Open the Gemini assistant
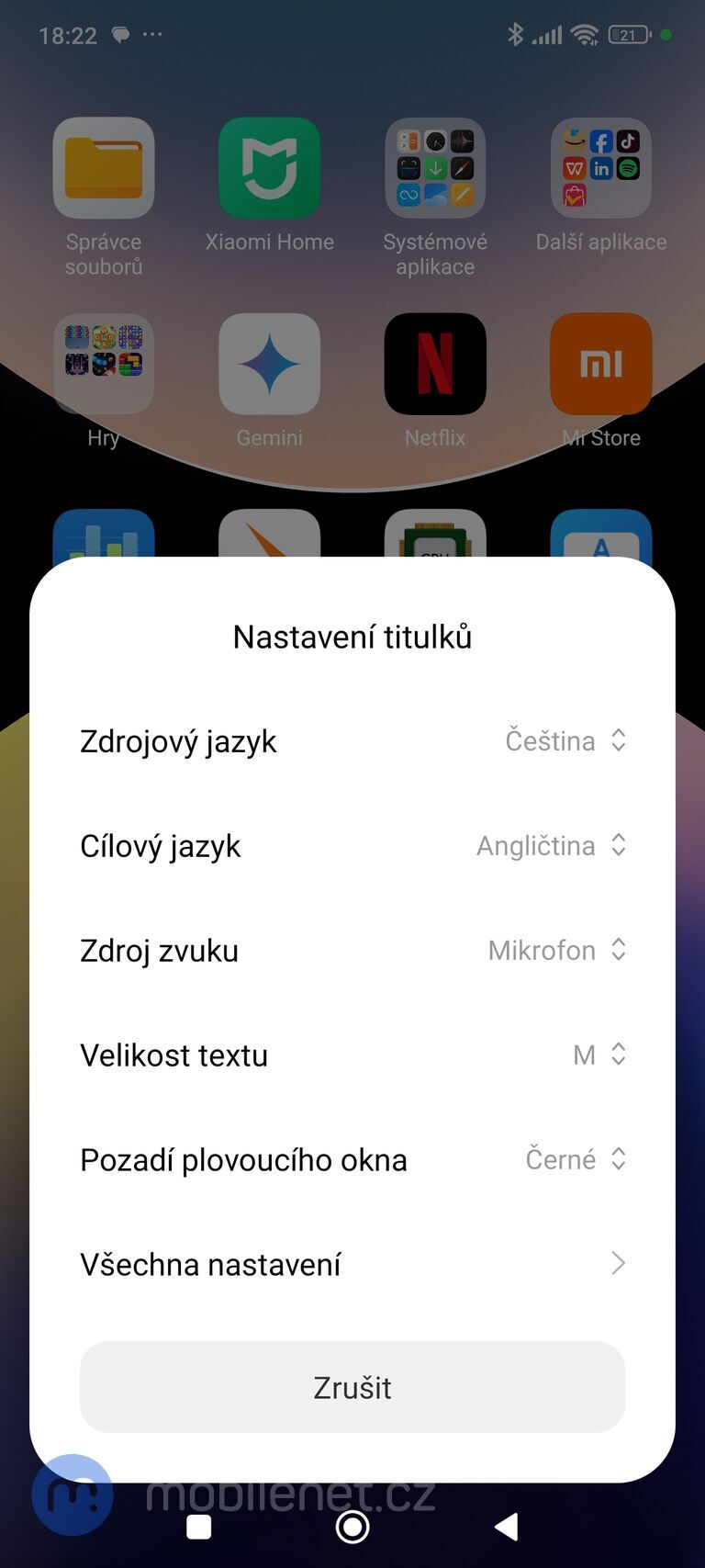 (x=270, y=363)
